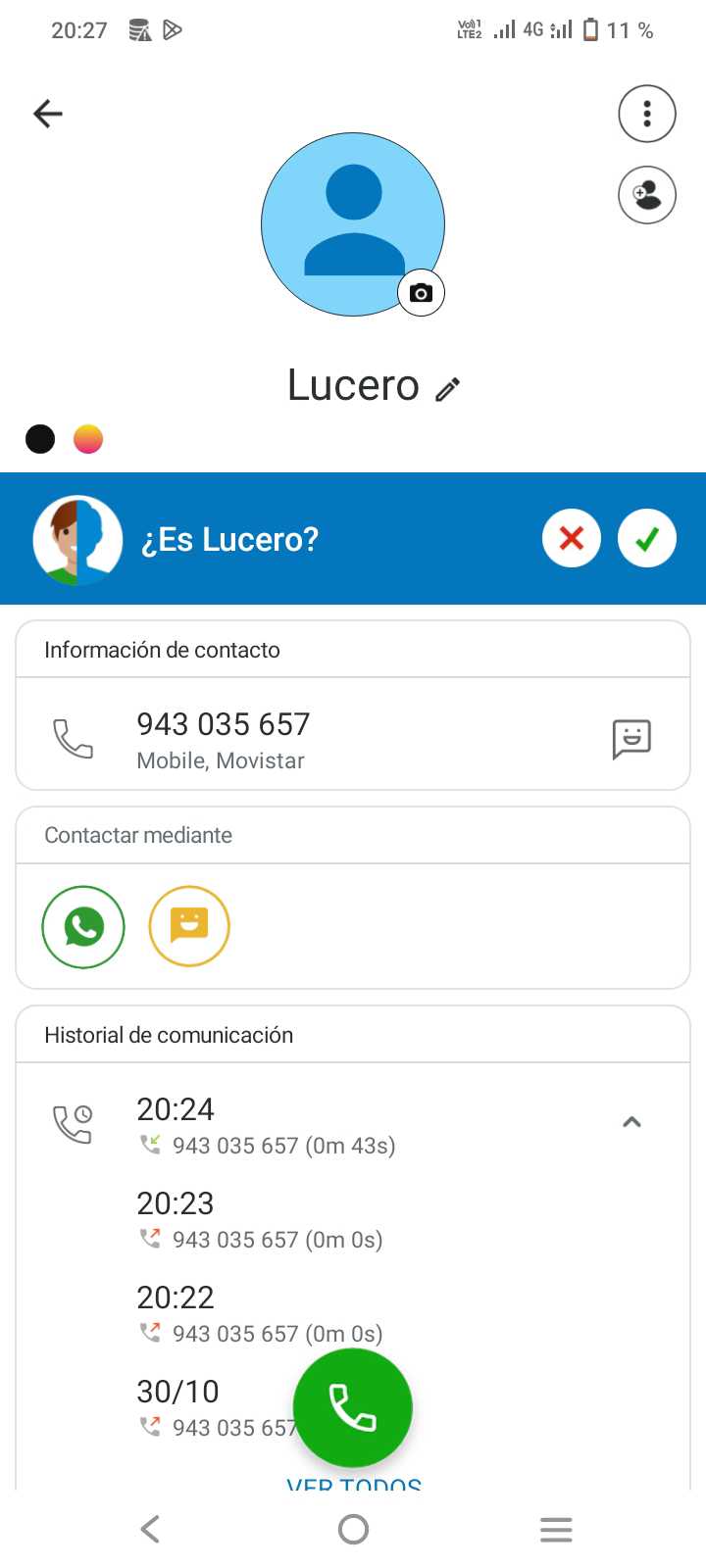Screen dimensions: 706x1568
Task: Contact Lucero through WhatsApp
Action: (x=83, y=926)
